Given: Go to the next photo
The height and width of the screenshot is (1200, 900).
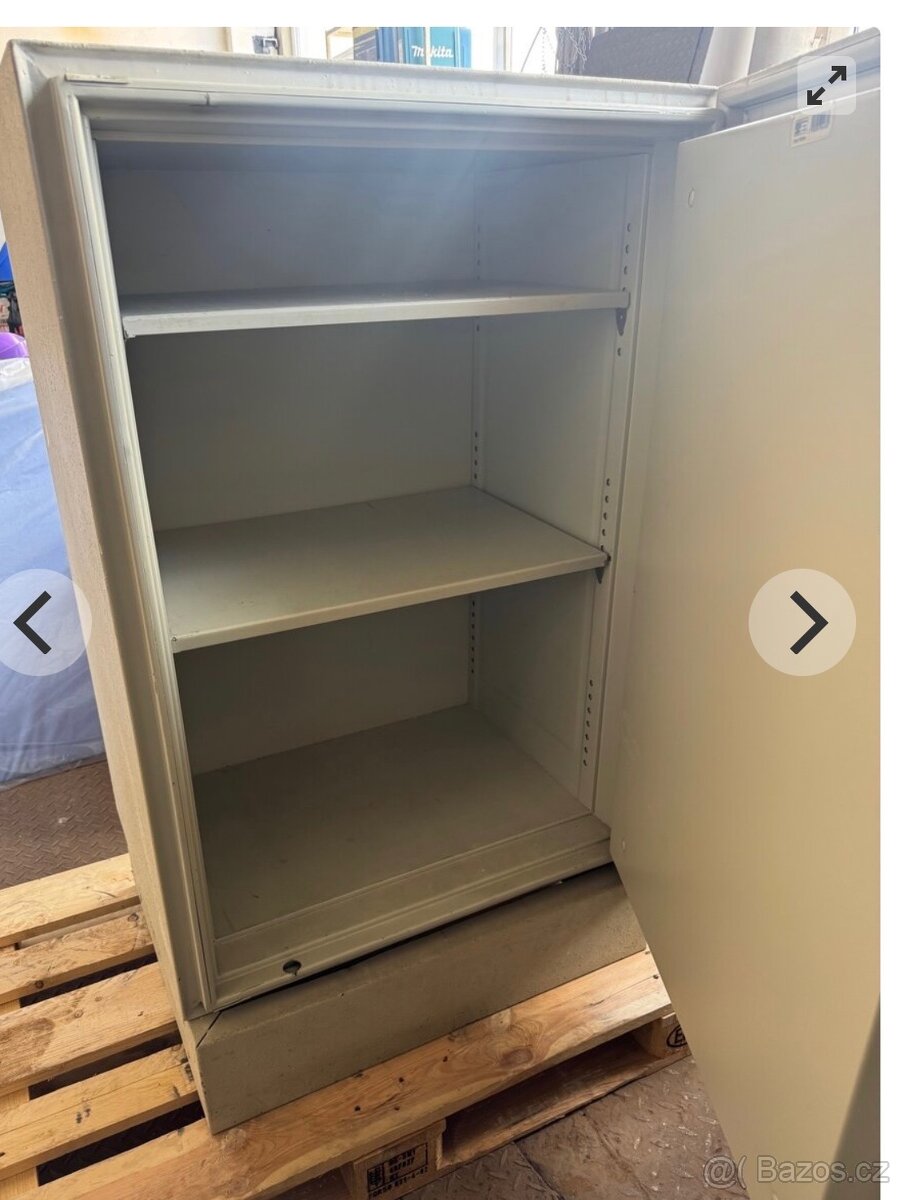Looking at the screenshot, I should click(803, 622).
